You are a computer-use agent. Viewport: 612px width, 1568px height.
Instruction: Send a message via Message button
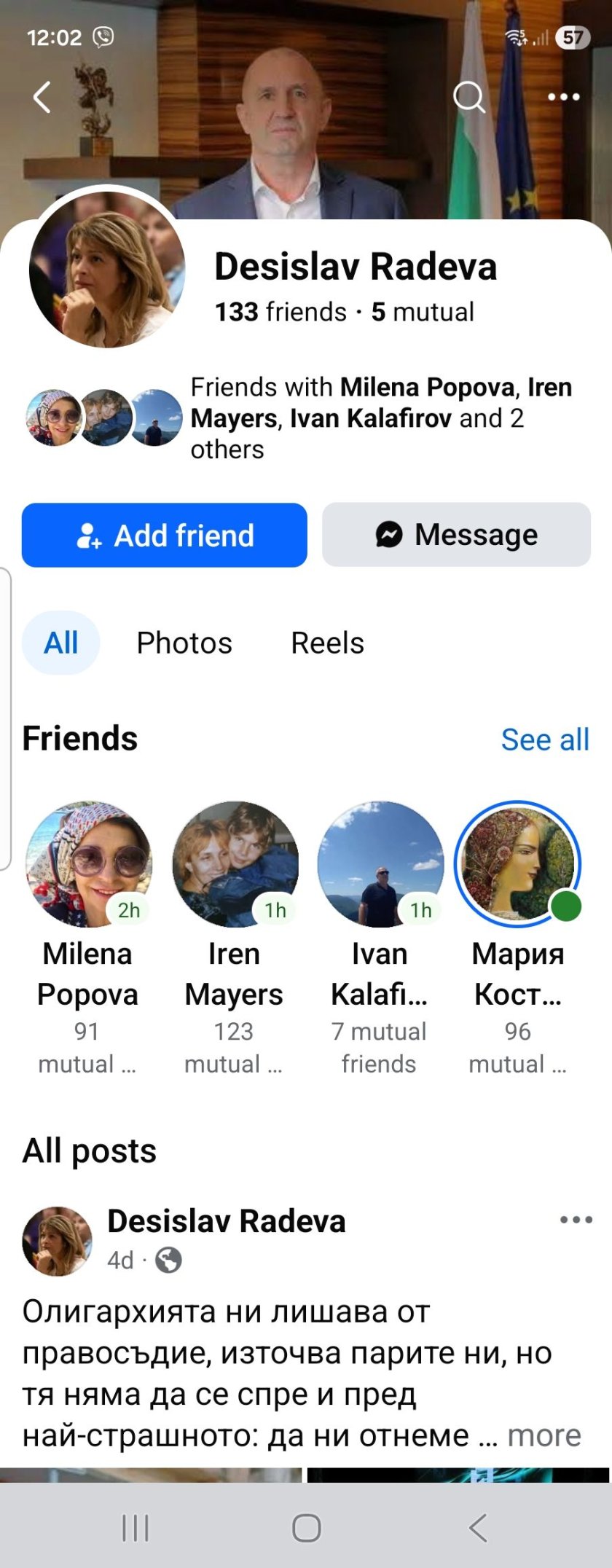click(456, 536)
